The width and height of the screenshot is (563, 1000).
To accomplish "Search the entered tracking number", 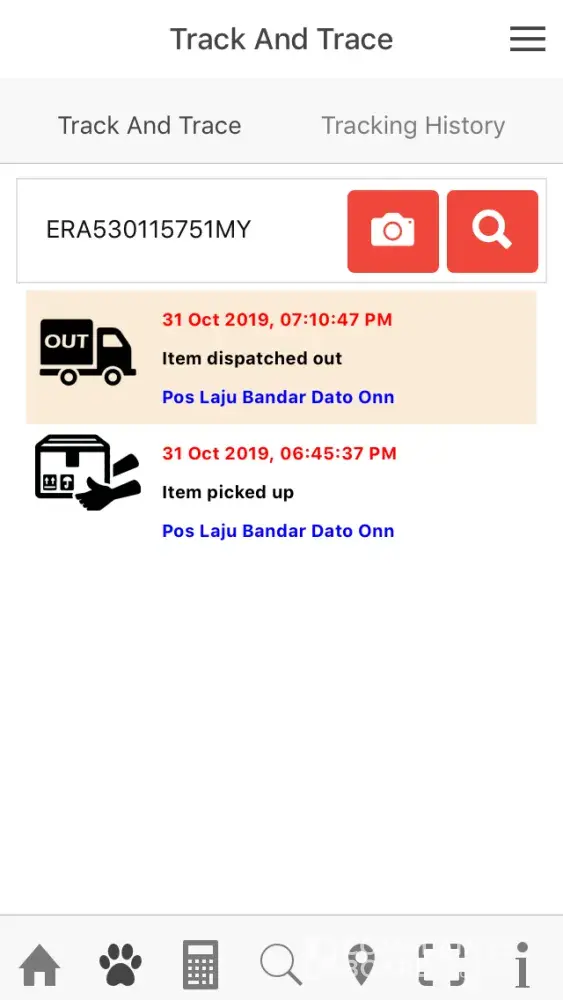I will (492, 231).
